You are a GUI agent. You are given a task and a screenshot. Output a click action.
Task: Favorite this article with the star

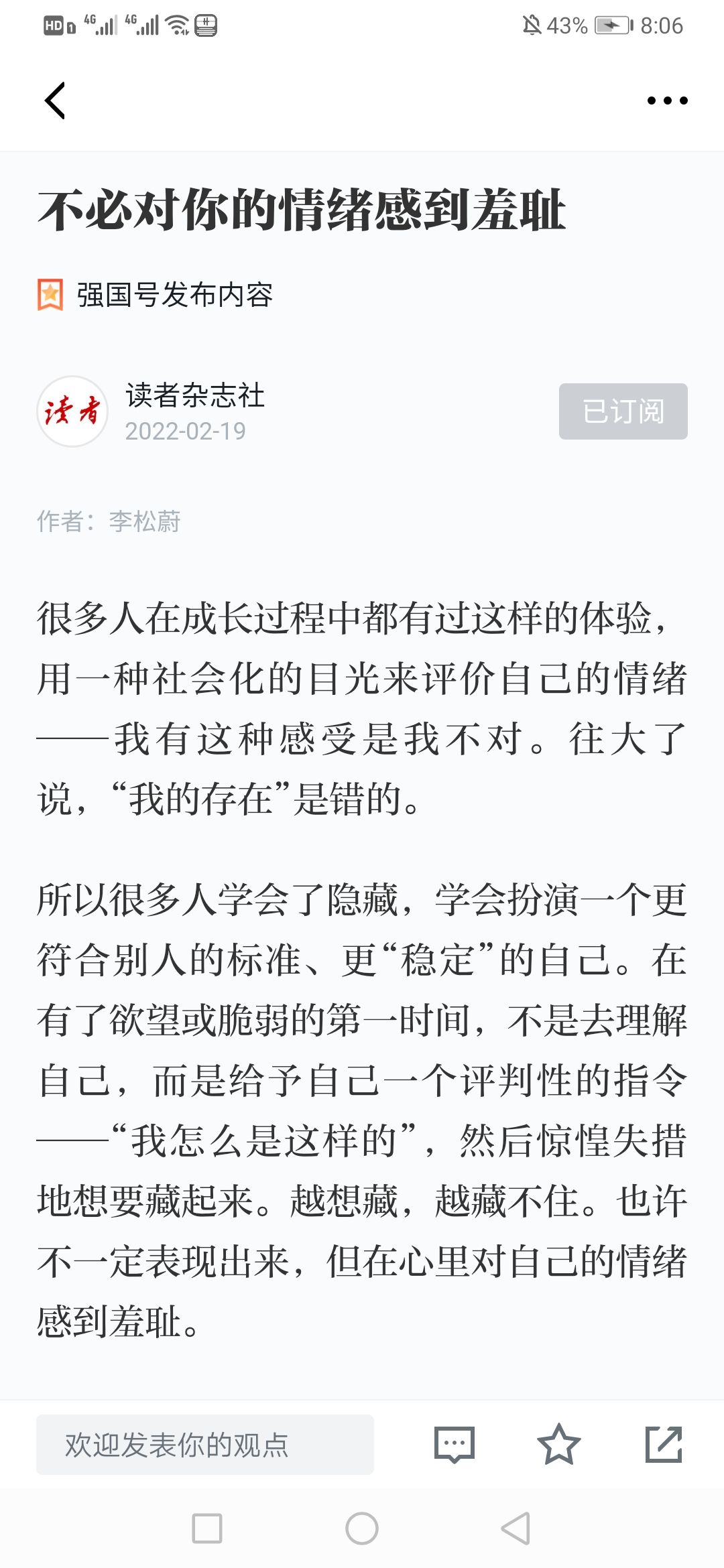[x=558, y=1444]
